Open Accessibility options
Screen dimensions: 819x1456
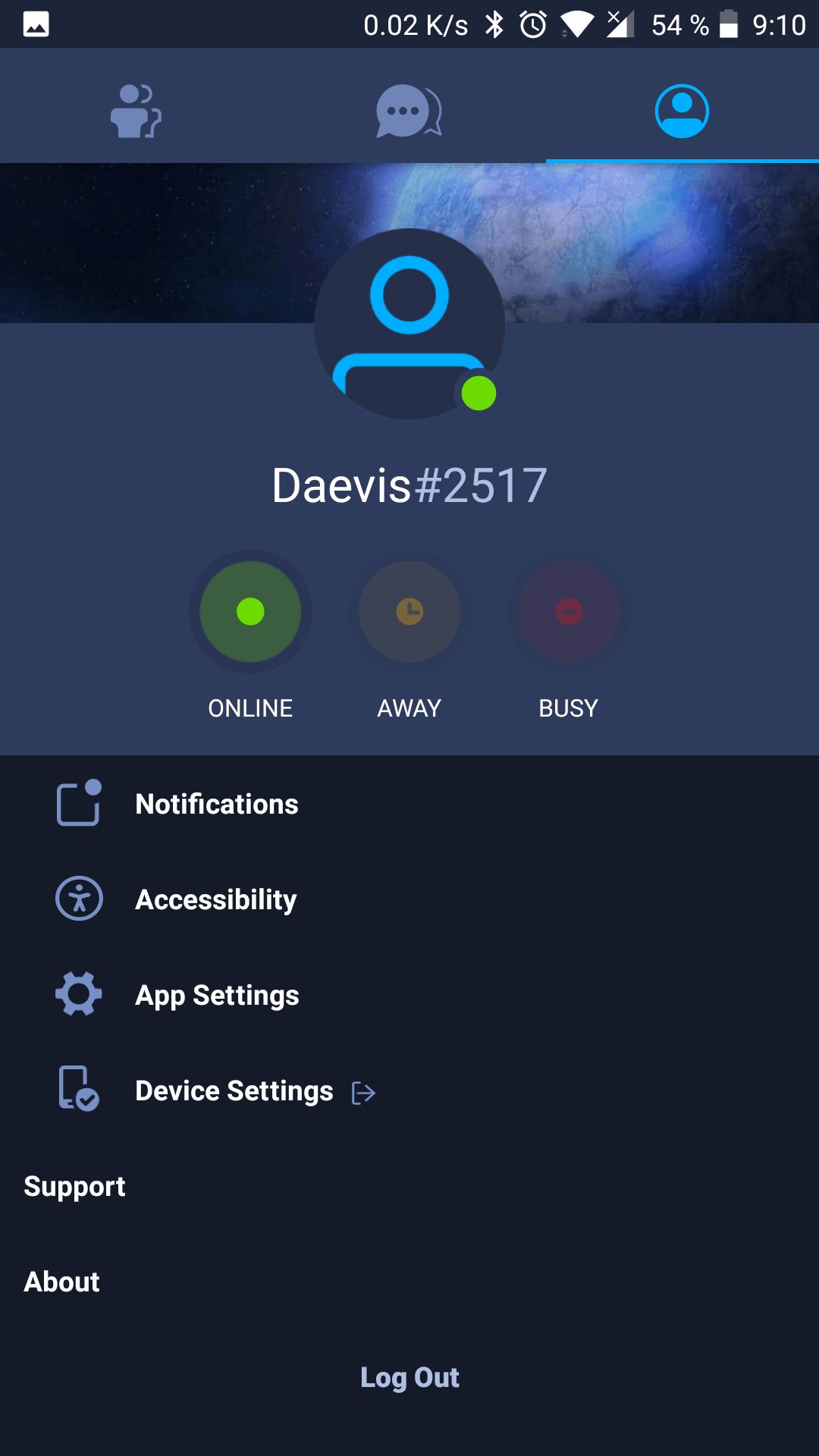(409, 899)
